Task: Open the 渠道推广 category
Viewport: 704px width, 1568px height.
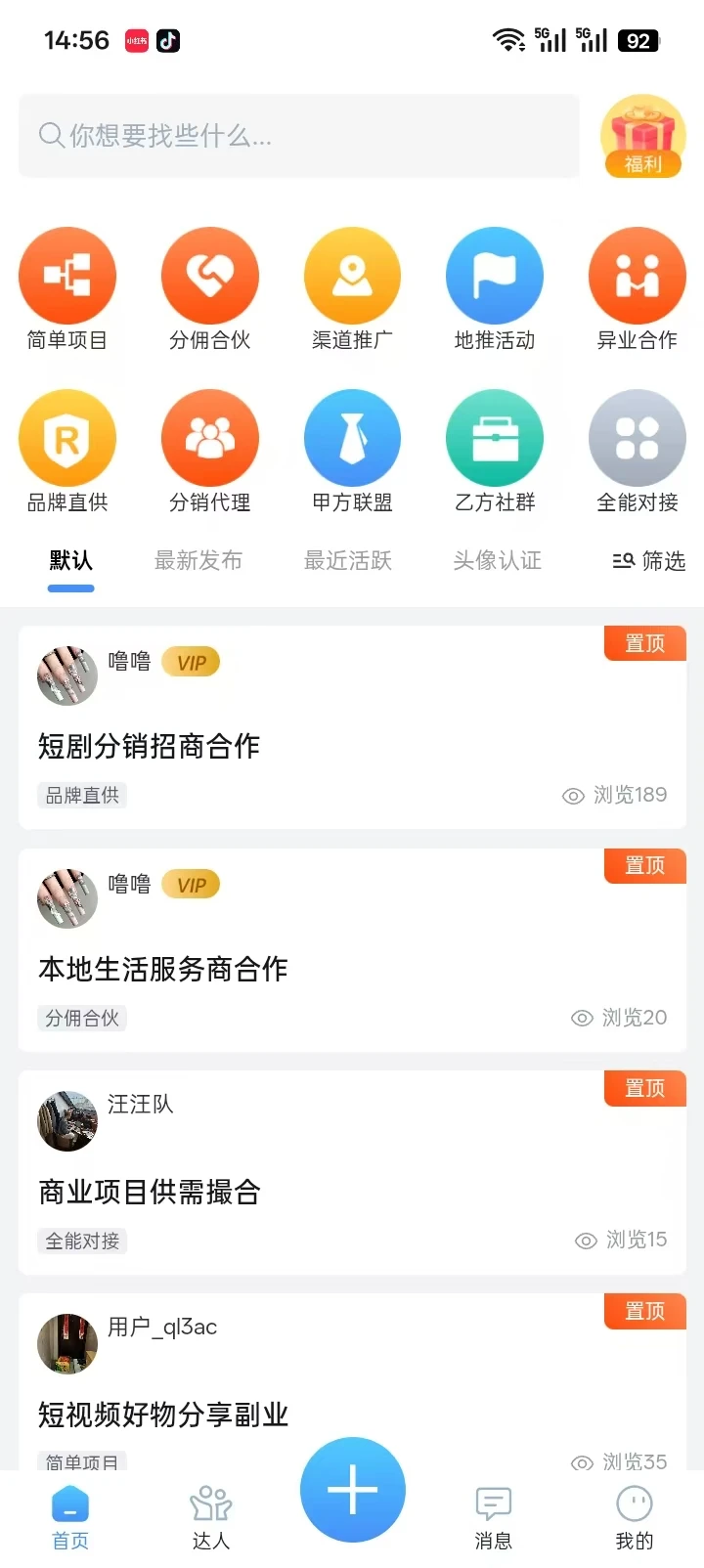Action: coord(352,289)
